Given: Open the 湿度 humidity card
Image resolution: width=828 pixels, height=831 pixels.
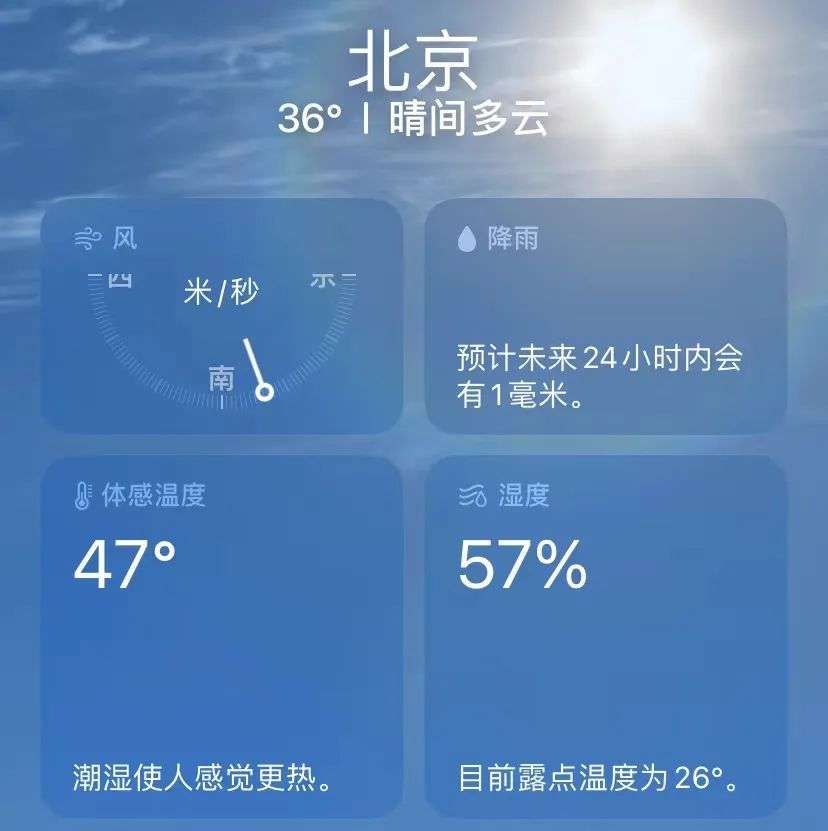Looking at the screenshot, I should coord(606,635).
